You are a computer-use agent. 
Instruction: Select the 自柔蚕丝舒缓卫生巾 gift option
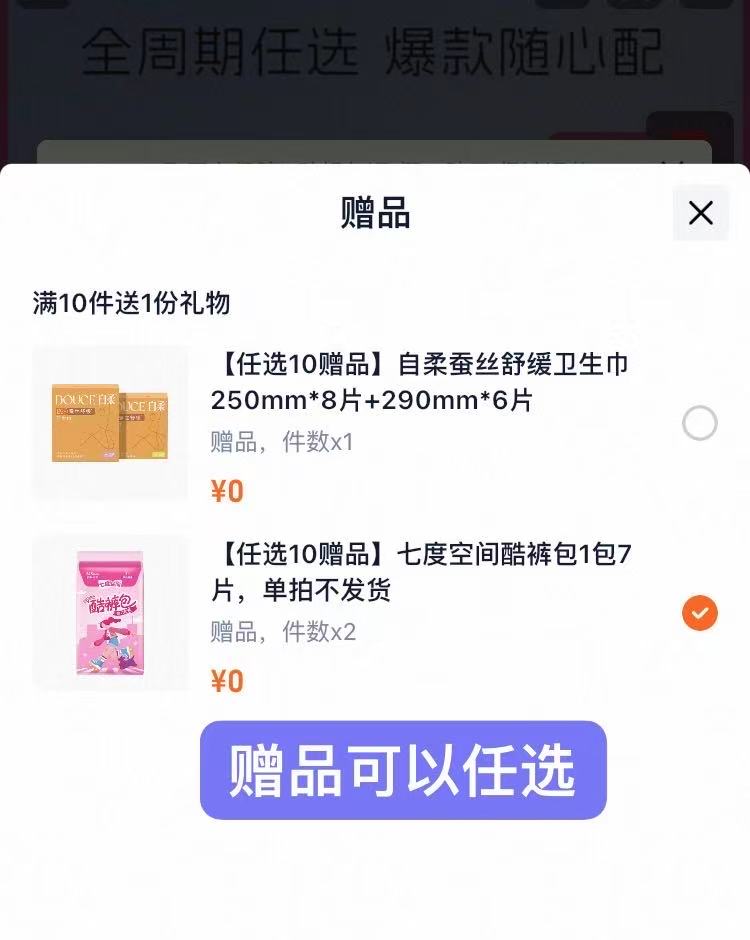(x=699, y=424)
